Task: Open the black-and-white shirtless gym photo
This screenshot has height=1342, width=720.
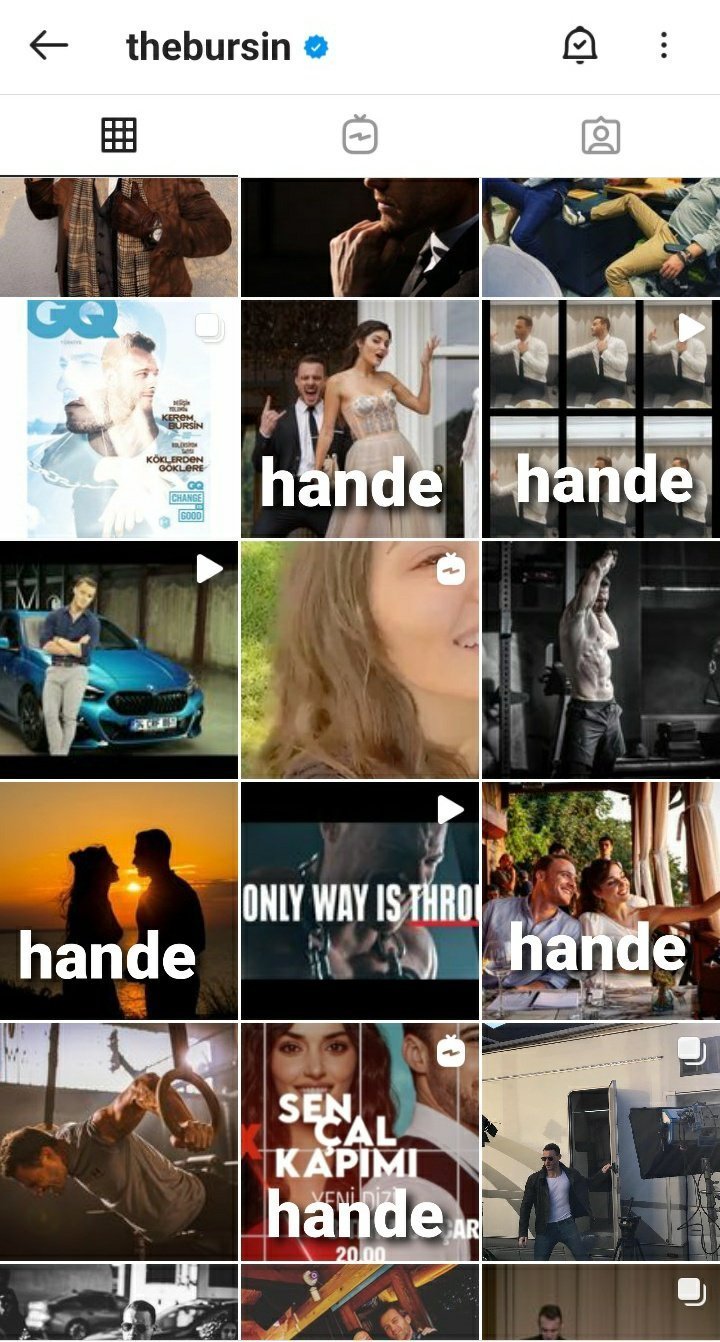Action: click(601, 660)
